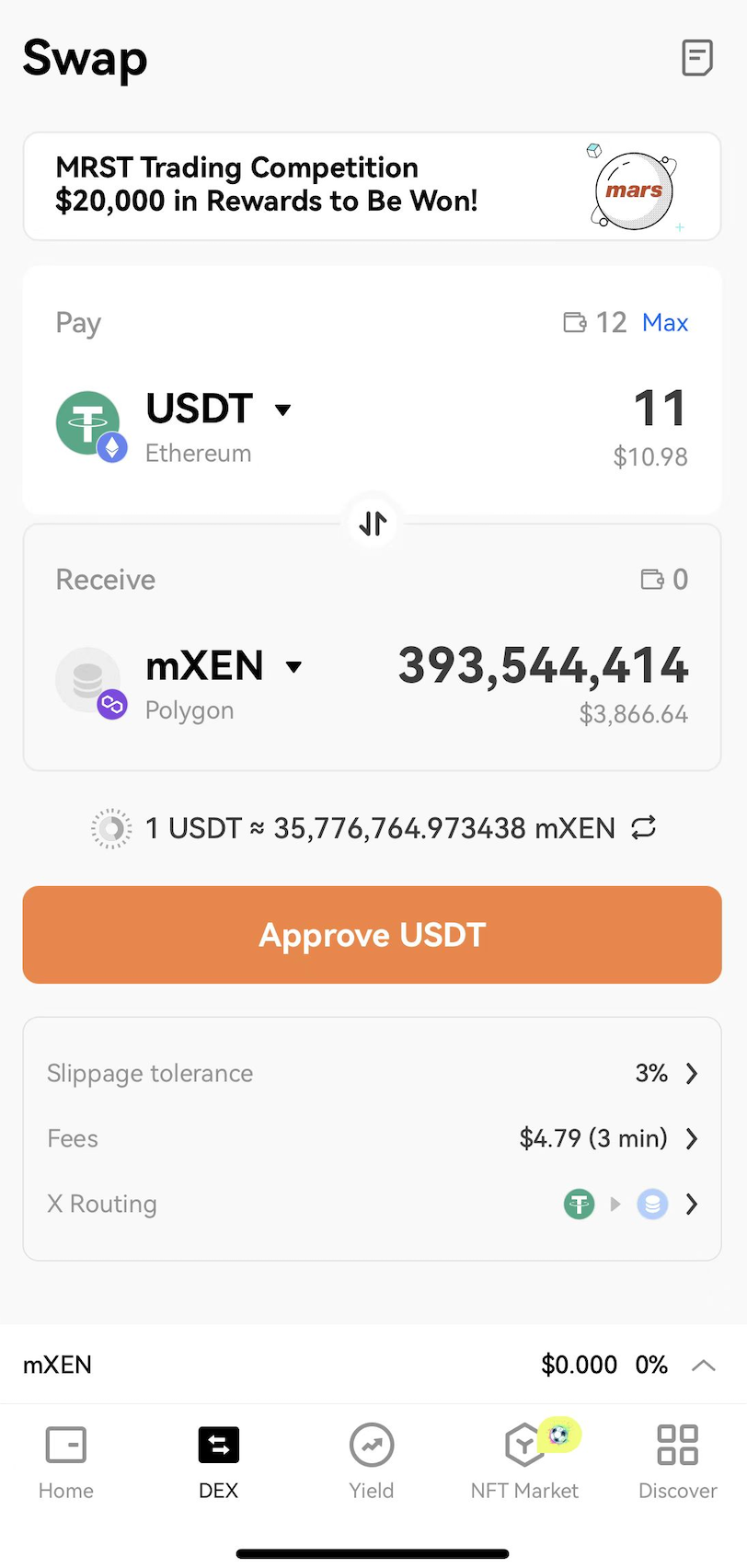The height and width of the screenshot is (1568, 747).
Task: Open the swap history icon
Action: [696, 58]
